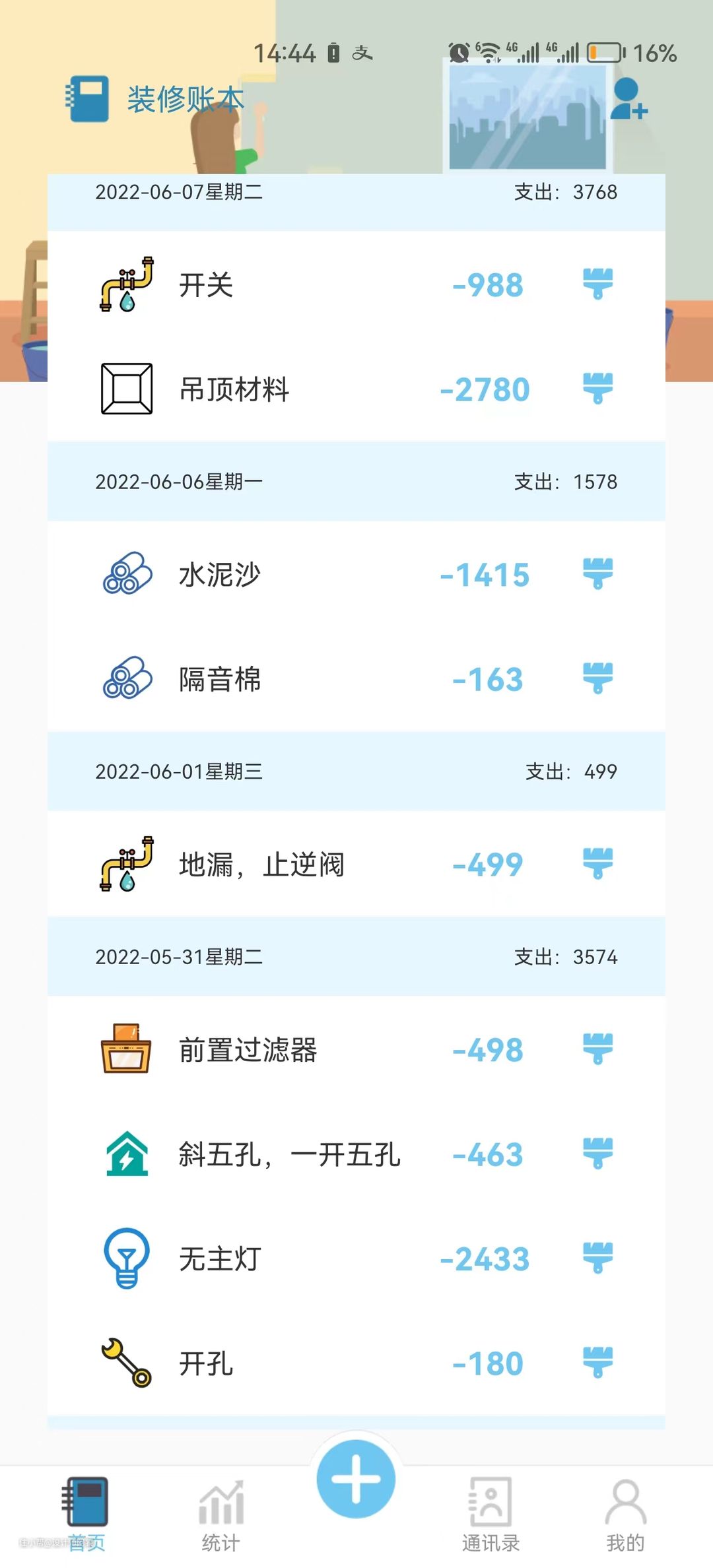Add a new expense record
The width and height of the screenshot is (713, 1568).
[356, 1479]
